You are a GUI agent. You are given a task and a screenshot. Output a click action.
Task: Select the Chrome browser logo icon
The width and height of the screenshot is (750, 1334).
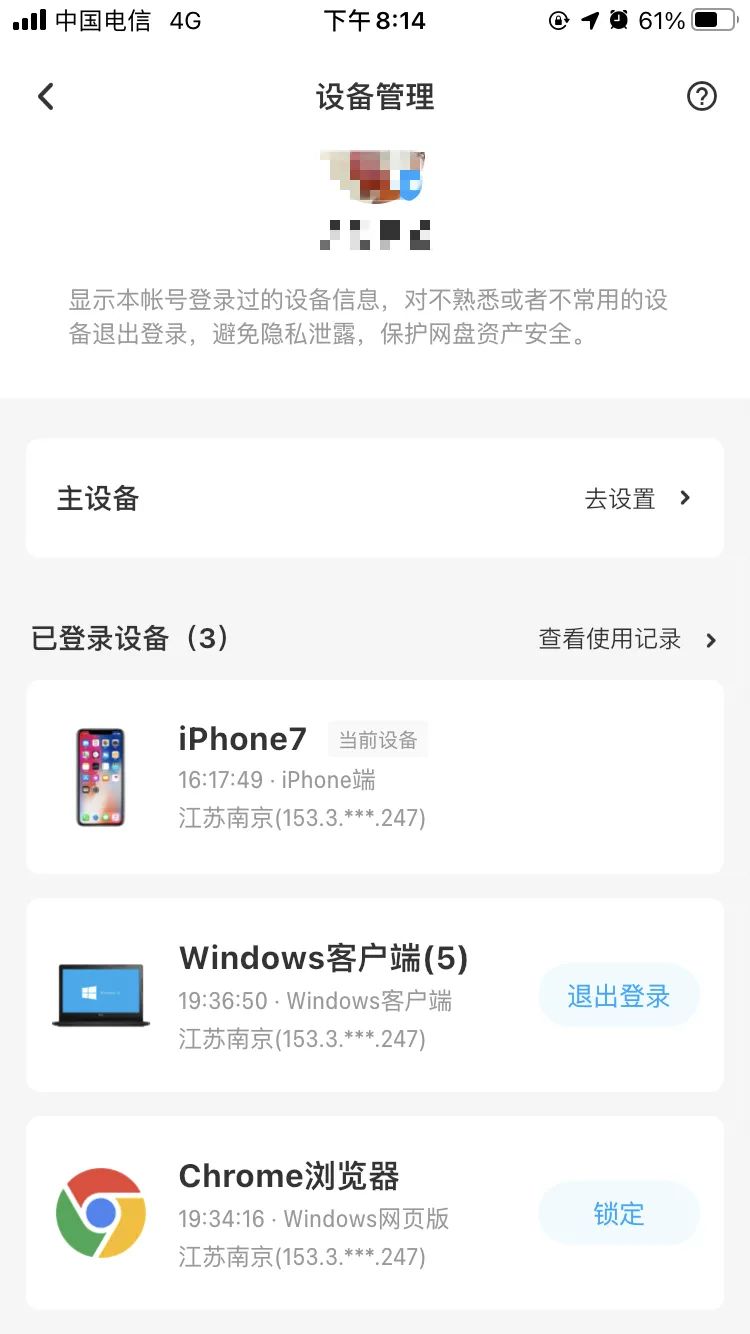click(100, 1213)
